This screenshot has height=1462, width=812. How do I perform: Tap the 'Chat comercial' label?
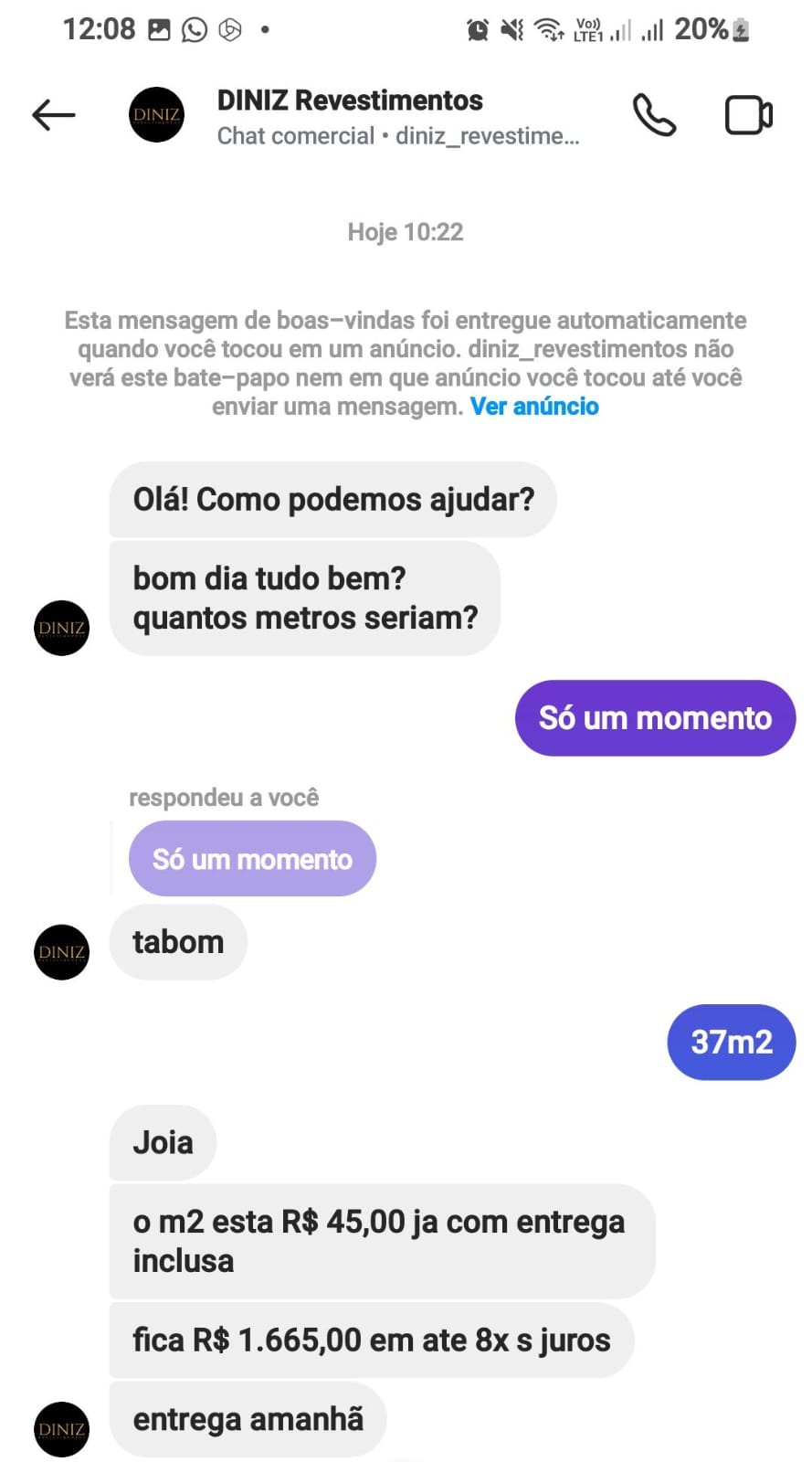294,135
